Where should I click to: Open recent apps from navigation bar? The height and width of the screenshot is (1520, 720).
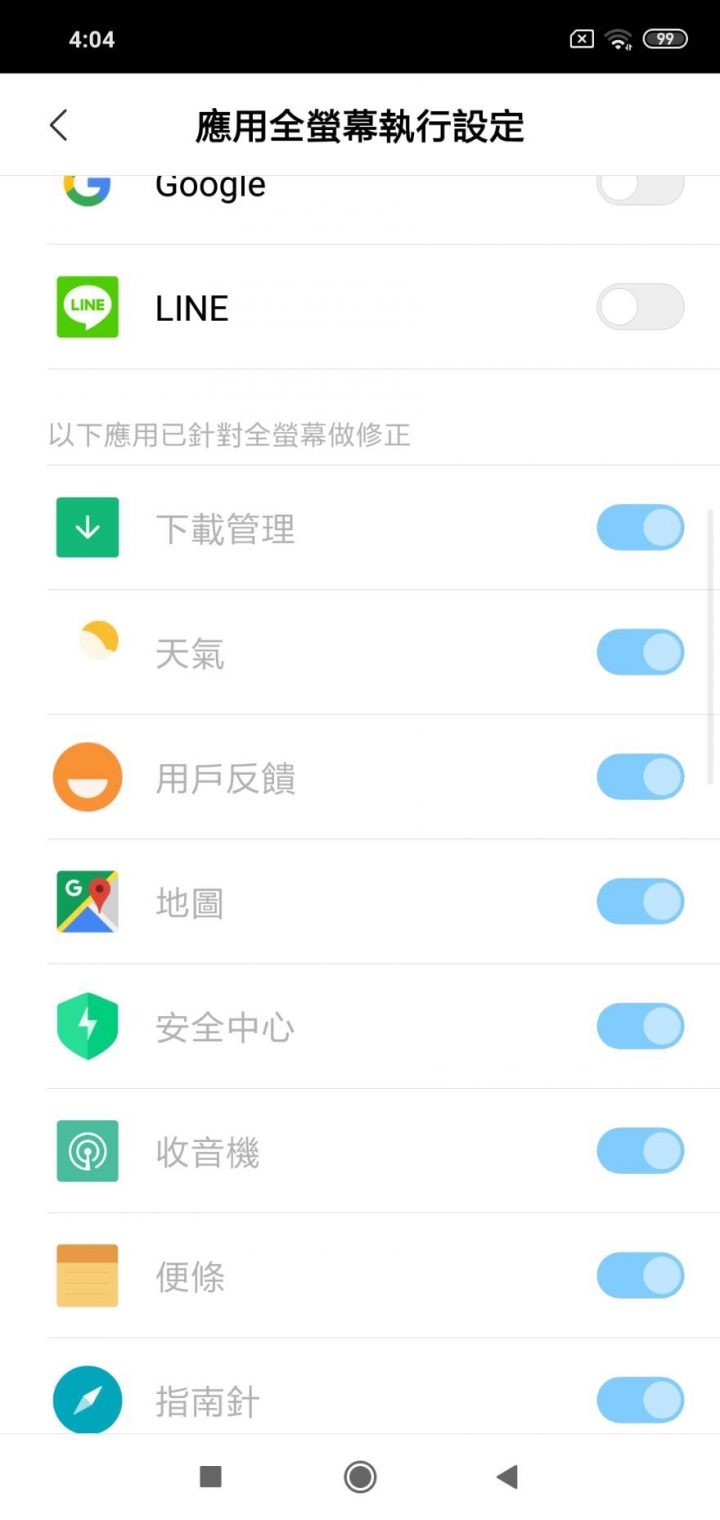tap(210, 1476)
